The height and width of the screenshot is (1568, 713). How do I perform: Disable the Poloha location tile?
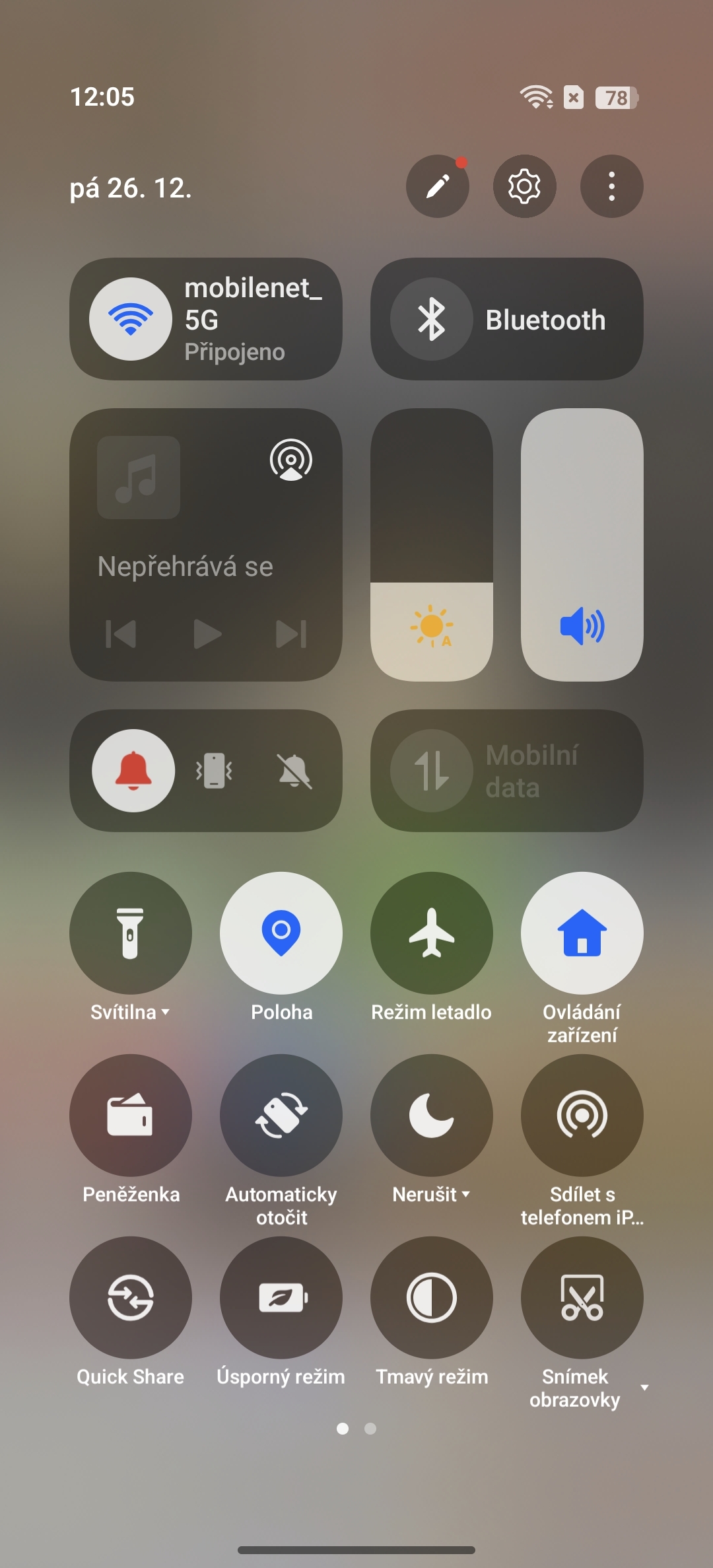(x=281, y=933)
